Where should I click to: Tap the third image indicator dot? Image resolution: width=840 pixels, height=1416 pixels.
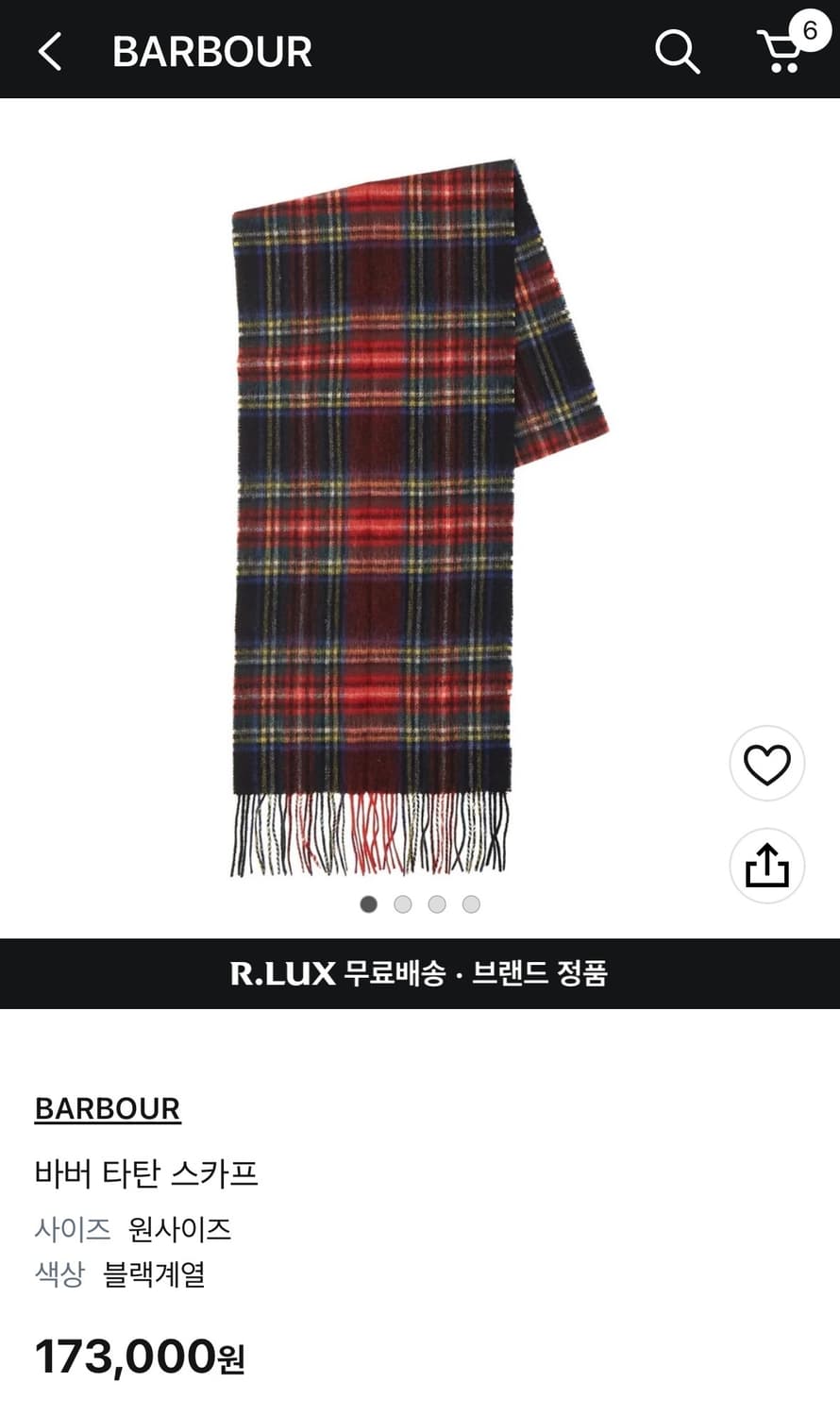coord(437,903)
